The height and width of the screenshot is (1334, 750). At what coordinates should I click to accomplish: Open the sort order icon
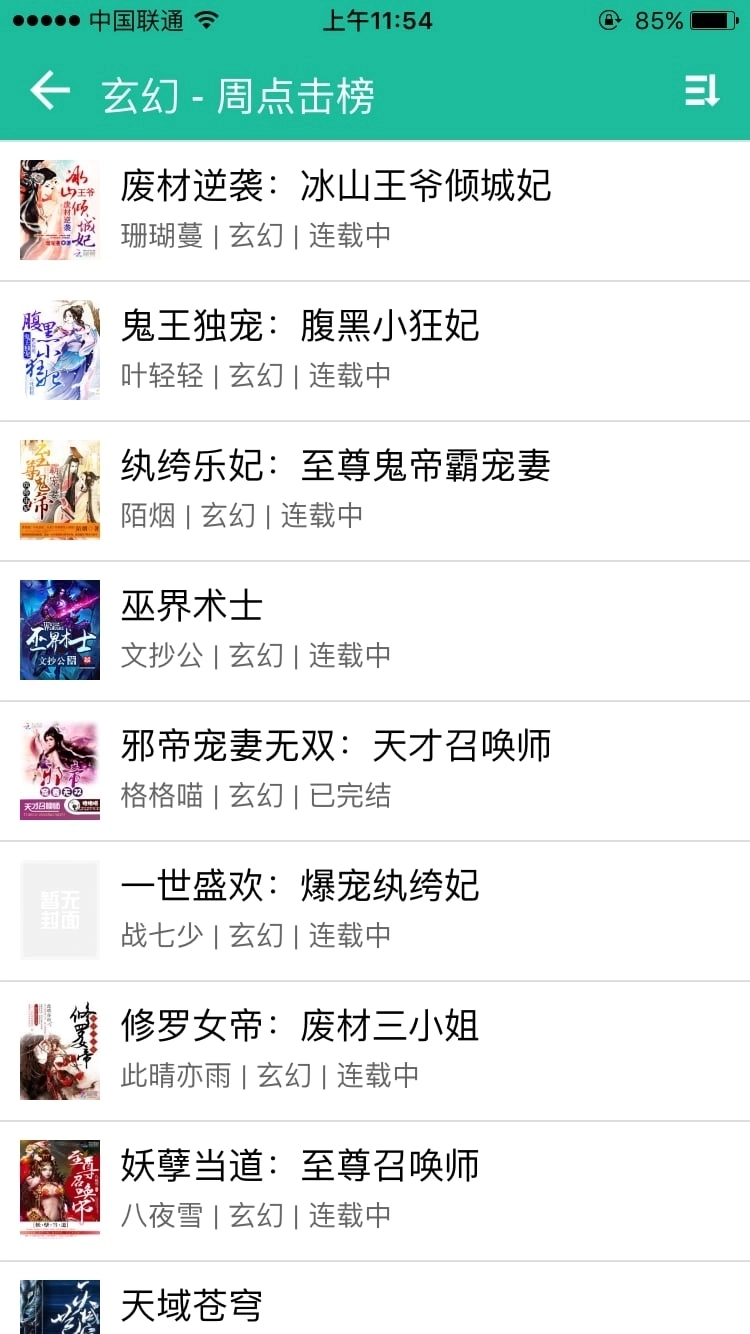tap(701, 92)
